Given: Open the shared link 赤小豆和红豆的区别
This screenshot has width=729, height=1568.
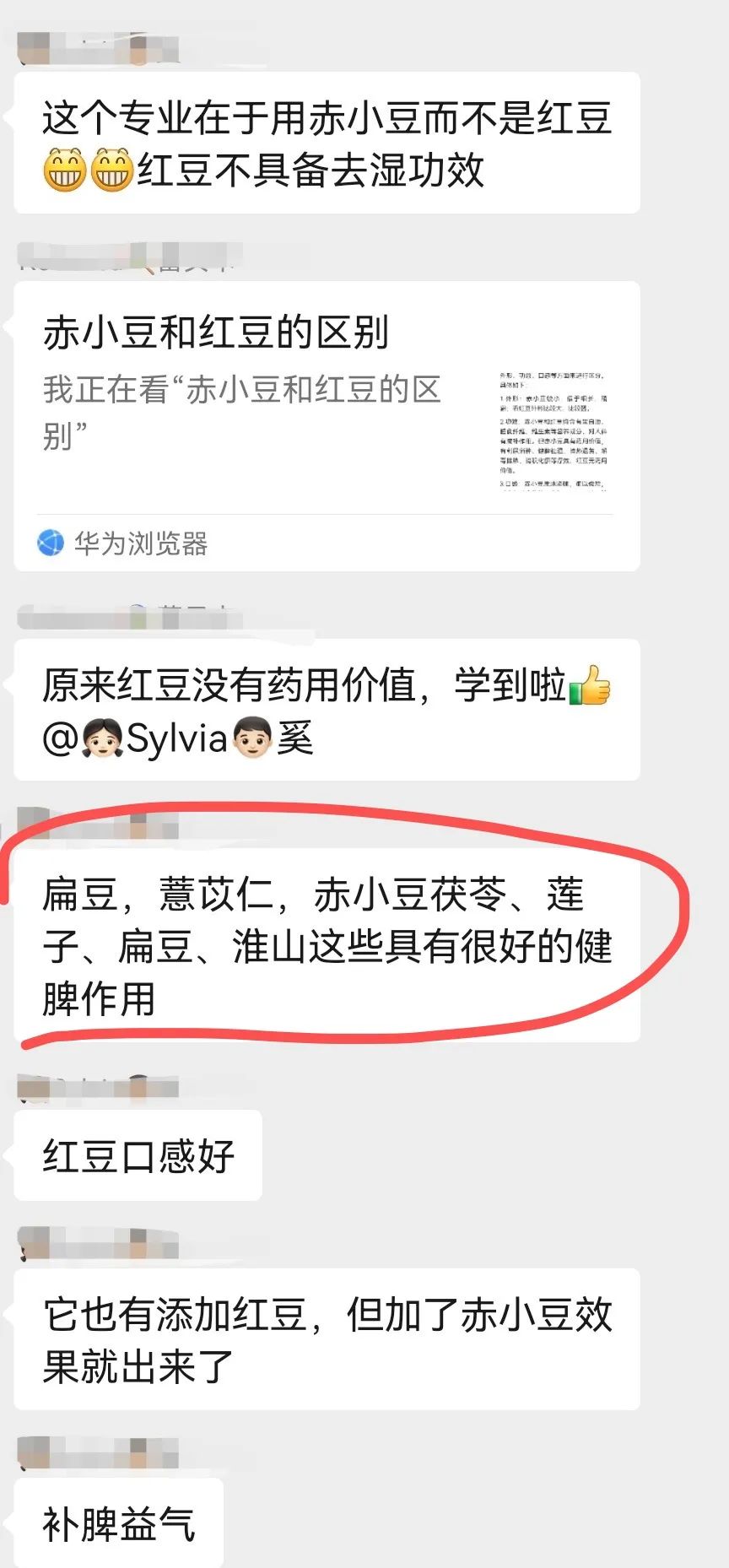Looking at the screenshot, I should point(327,426).
